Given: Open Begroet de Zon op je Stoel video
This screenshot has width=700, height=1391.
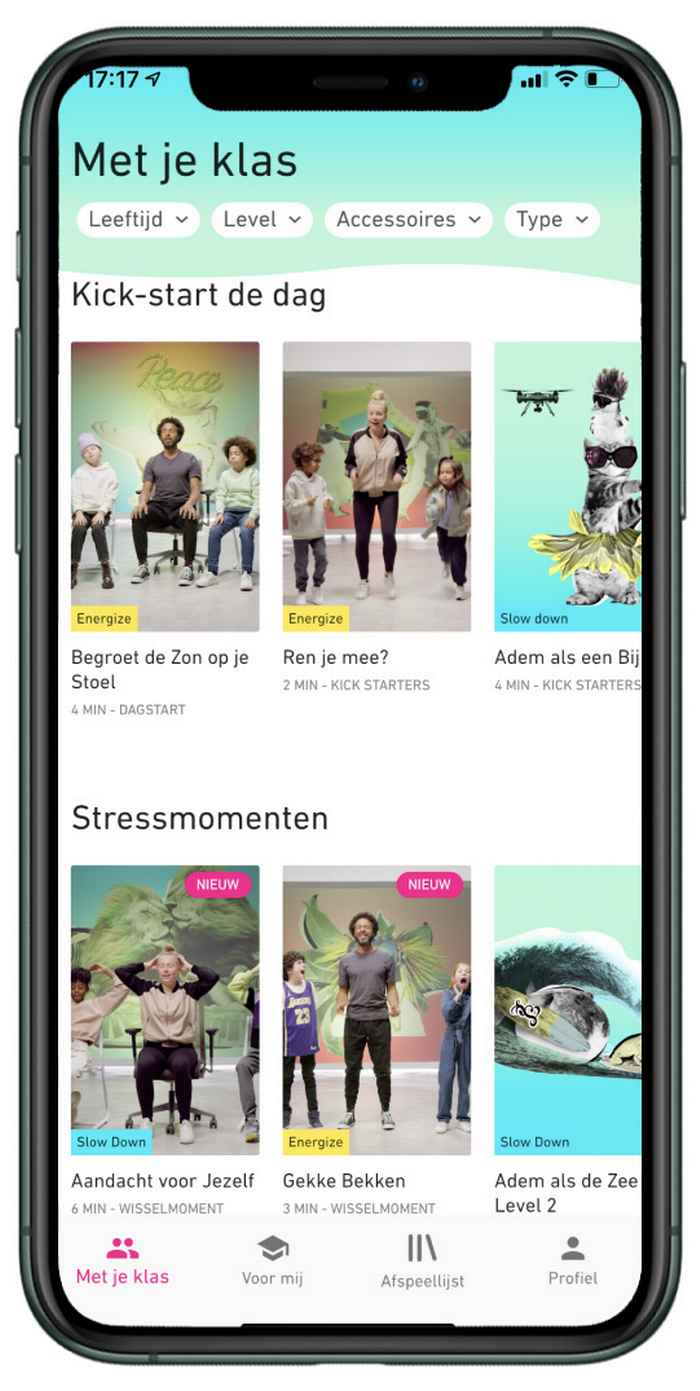Looking at the screenshot, I should pyautogui.click(x=165, y=487).
